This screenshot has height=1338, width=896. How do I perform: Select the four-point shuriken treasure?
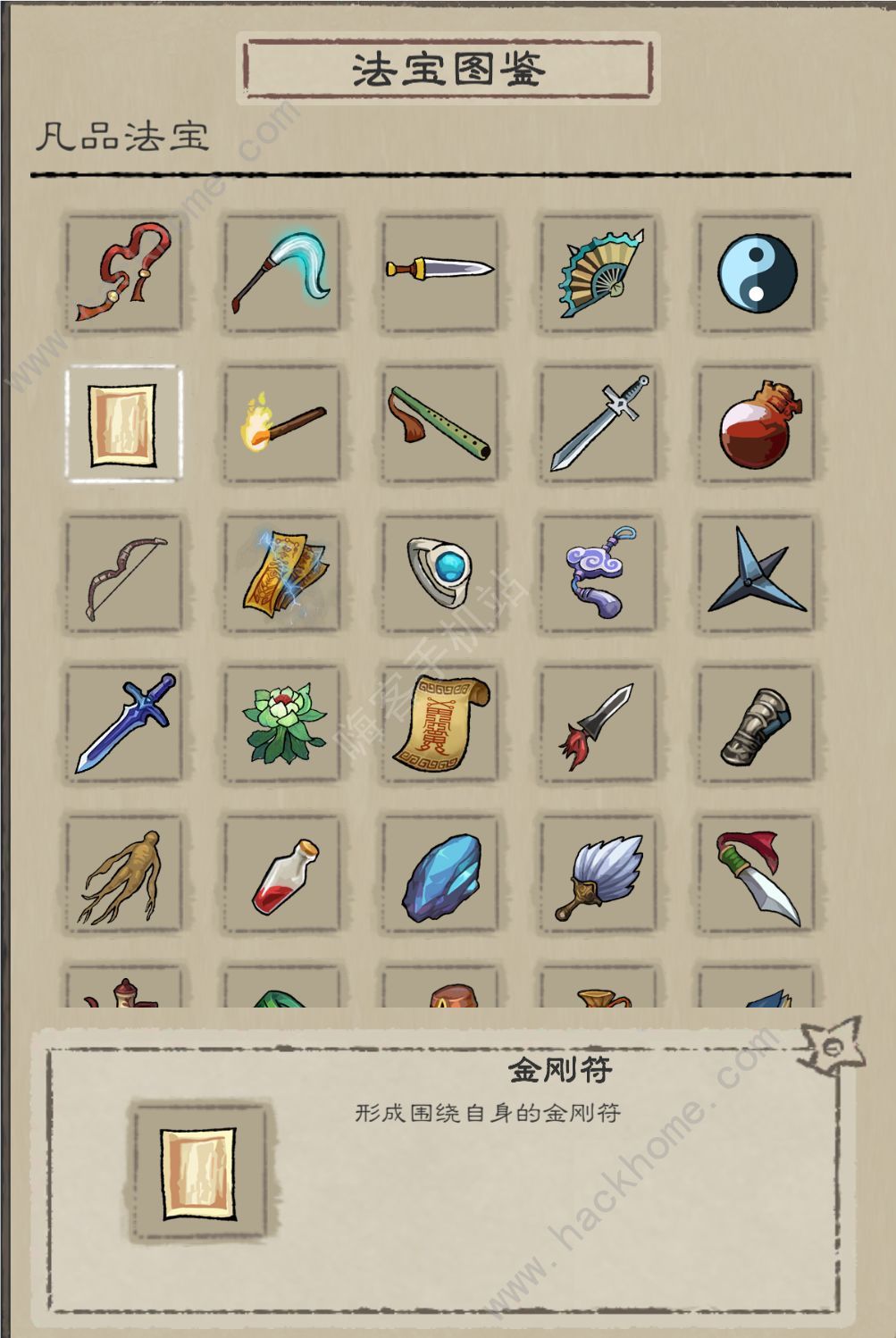coord(757,574)
